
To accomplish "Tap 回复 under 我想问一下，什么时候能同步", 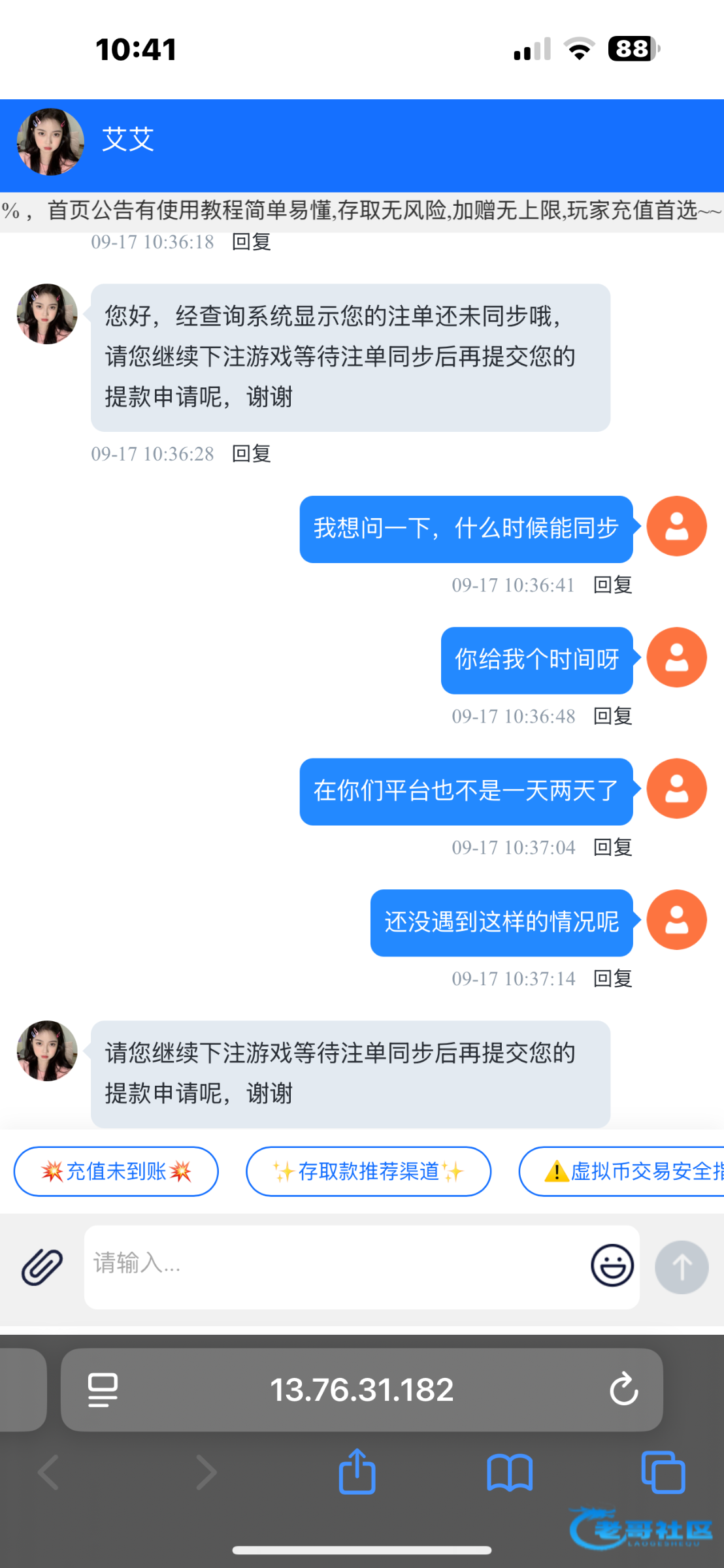I will point(612,585).
